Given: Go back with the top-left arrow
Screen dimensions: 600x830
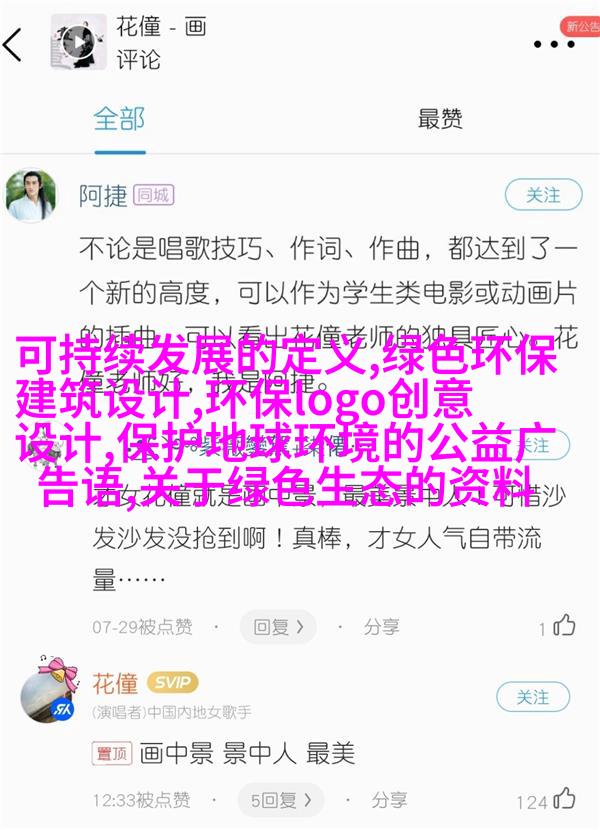Looking at the screenshot, I should (x=14, y=45).
